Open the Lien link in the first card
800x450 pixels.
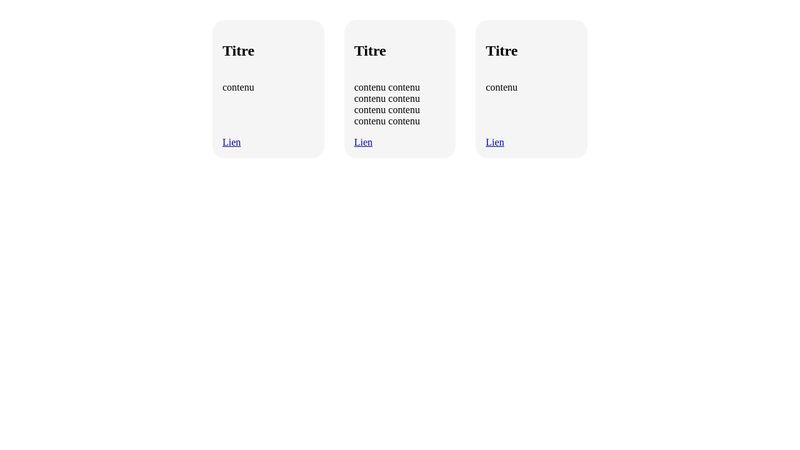pyautogui.click(x=231, y=142)
